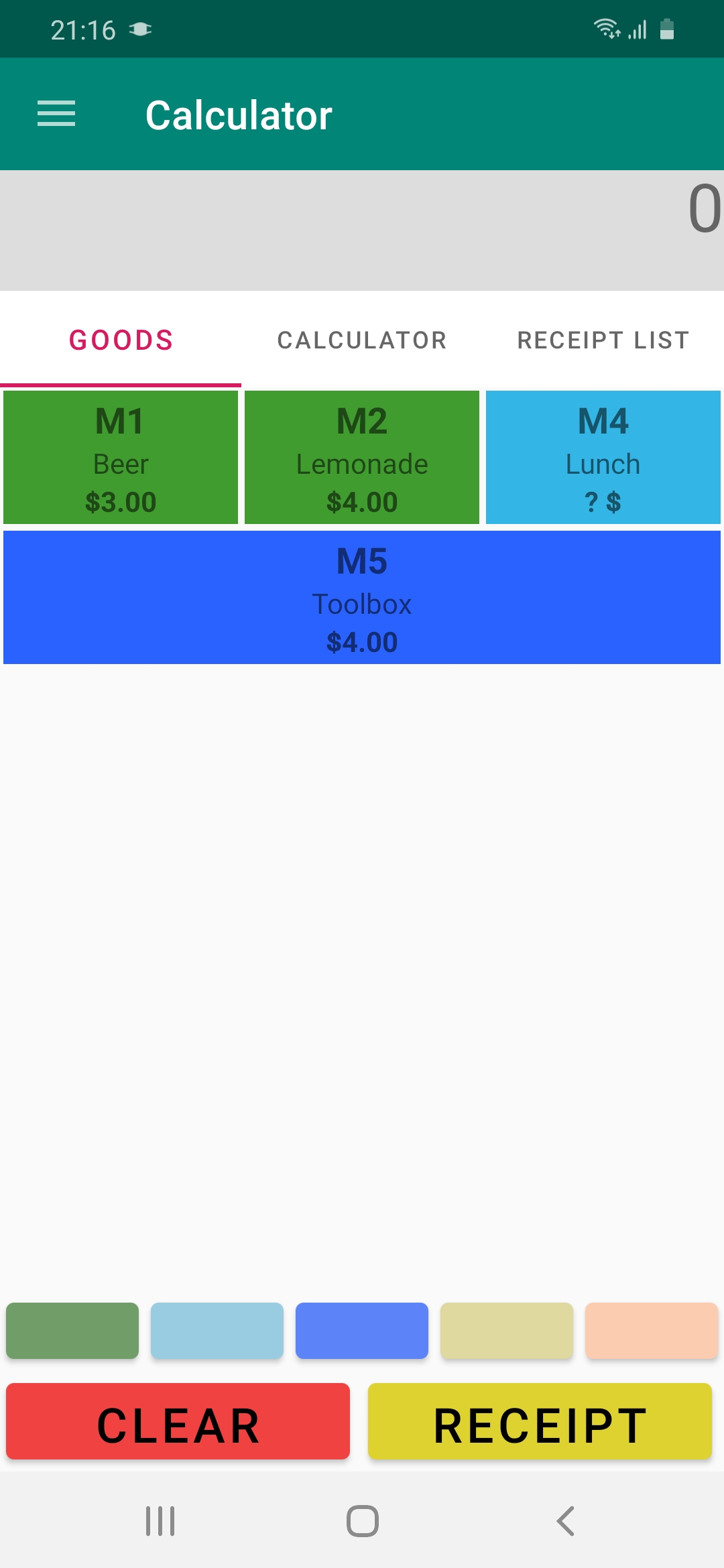Screen dimensions: 724x1568
Task: Select the peach color swatch
Action: tap(652, 1331)
